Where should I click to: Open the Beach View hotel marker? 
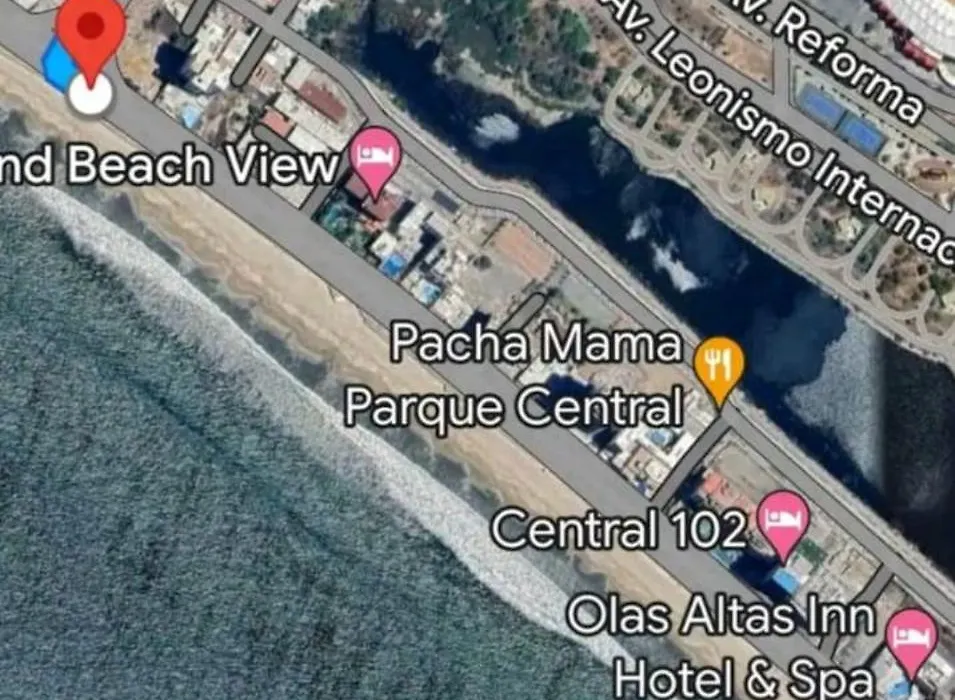point(377,159)
